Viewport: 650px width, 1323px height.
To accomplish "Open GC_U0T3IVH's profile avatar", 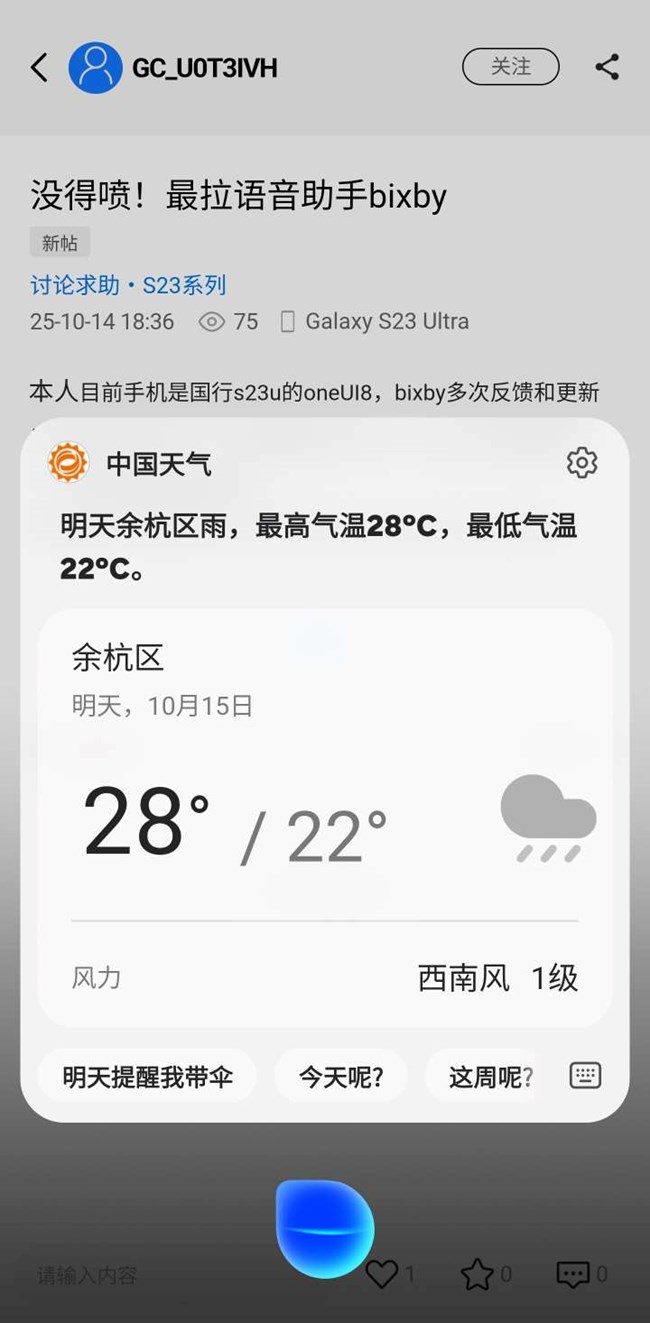I will coord(95,68).
